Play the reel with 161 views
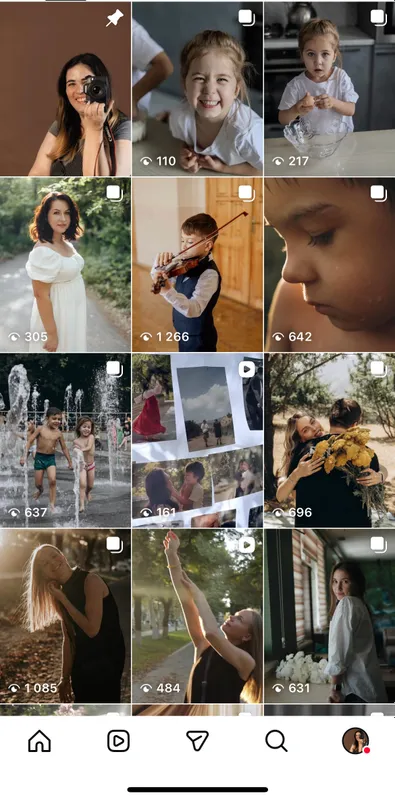The width and height of the screenshot is (395, 800). point(198,440)
